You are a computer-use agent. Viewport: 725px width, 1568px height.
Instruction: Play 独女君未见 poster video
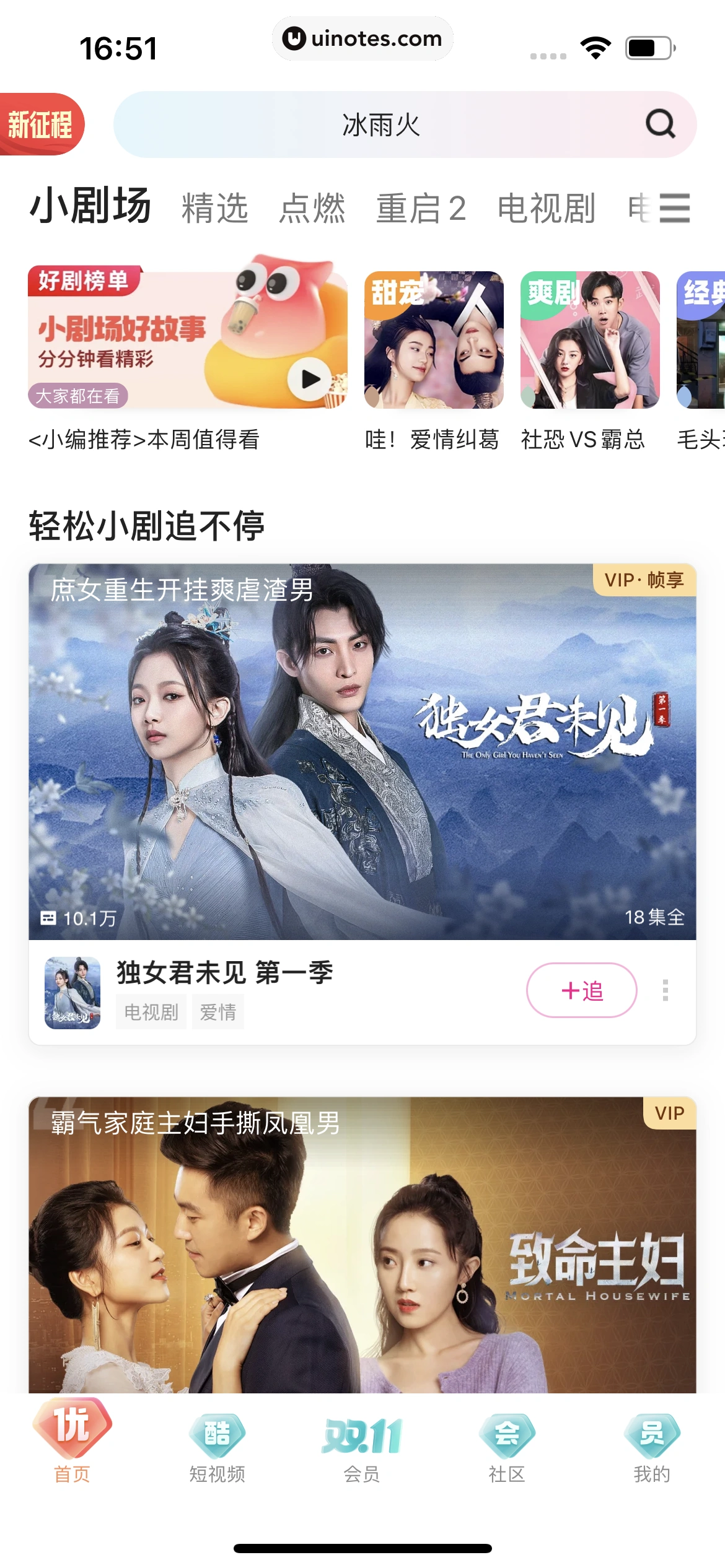coord(362,752)
